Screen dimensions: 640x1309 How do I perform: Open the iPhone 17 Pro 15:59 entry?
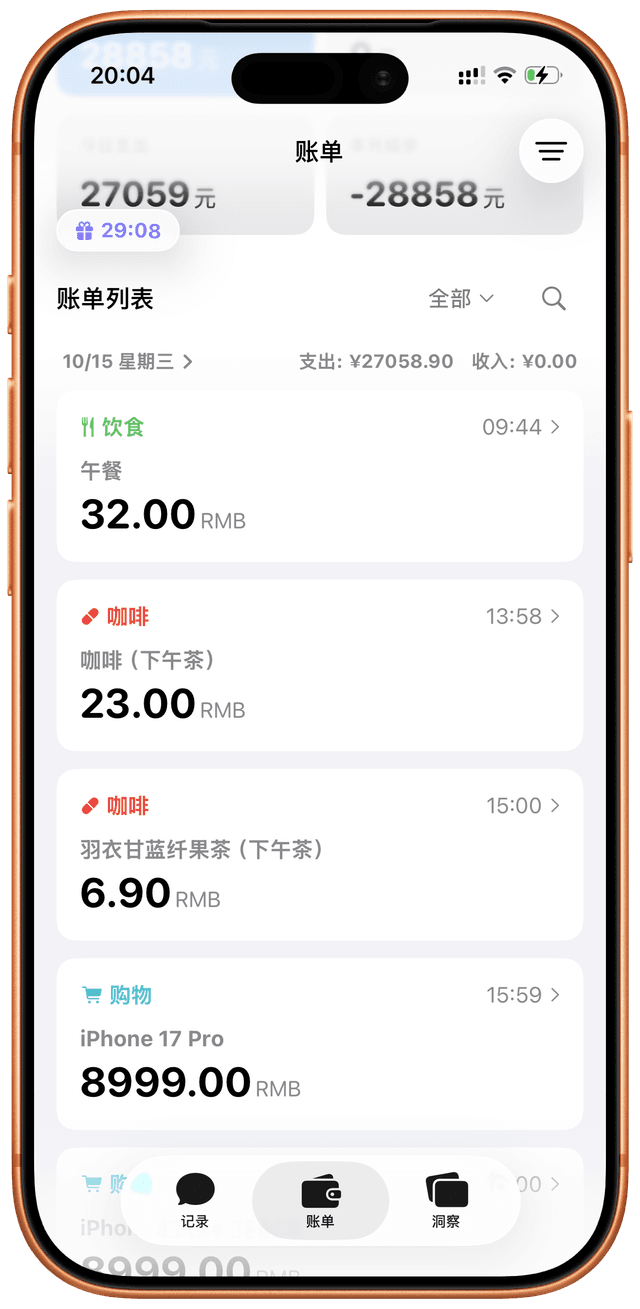tap(320, 1043)
